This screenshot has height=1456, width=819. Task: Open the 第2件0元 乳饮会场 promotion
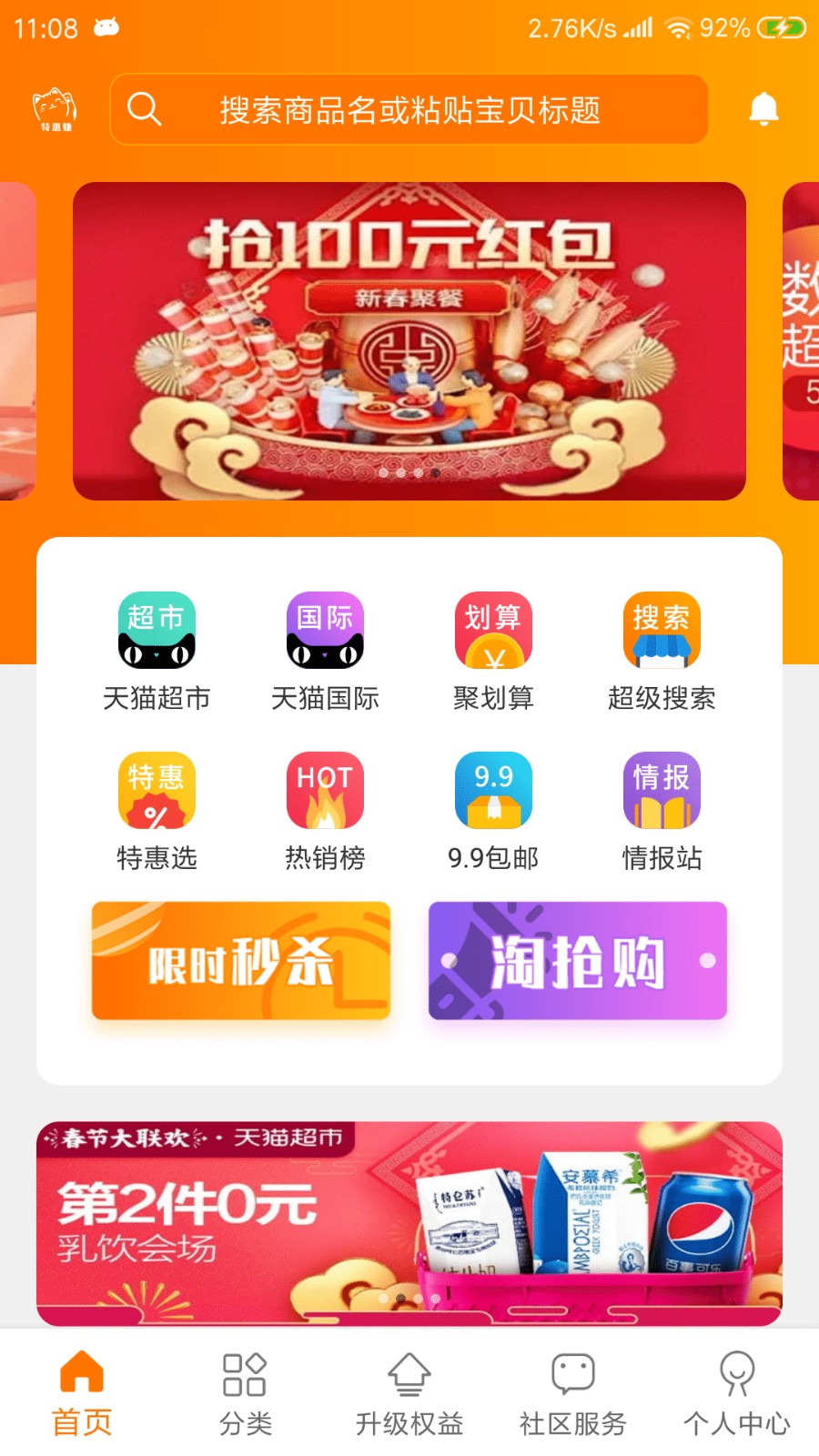tap(409, 1222)
